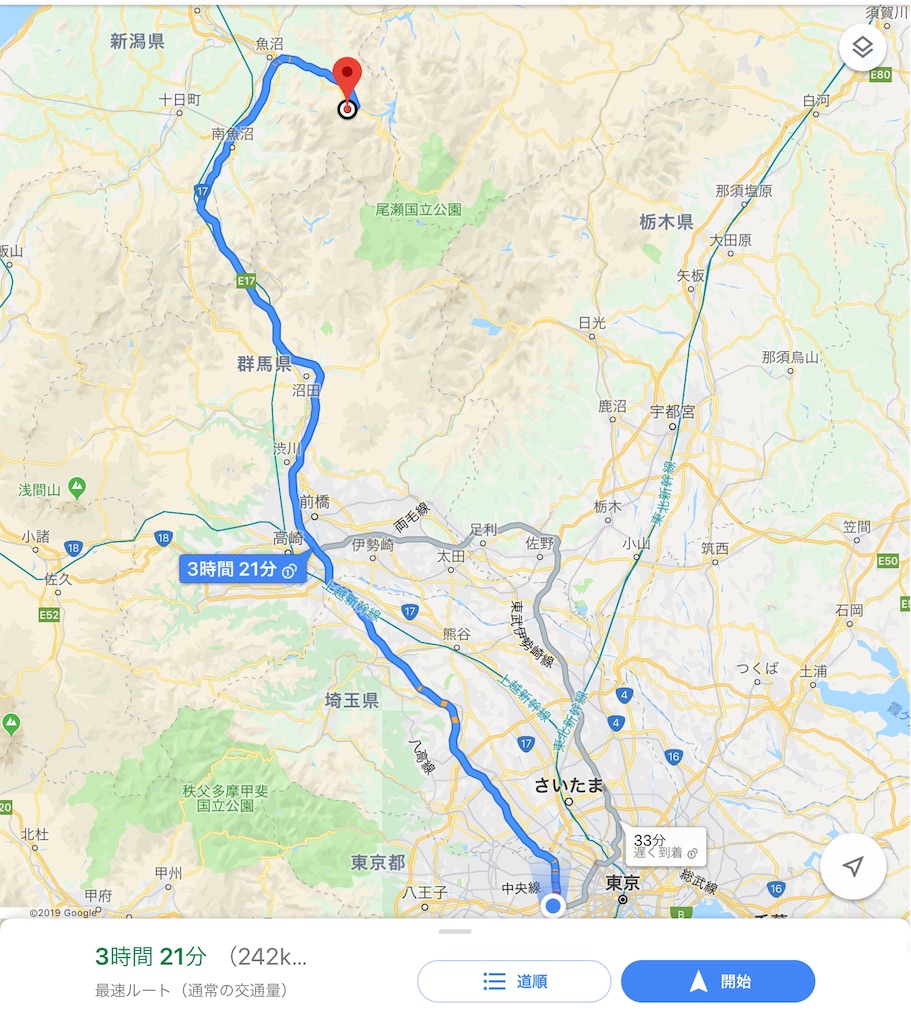This screenshot has height=1024, width=911.
Task: Open the 道順 directions list
Action: coord(514,980)
